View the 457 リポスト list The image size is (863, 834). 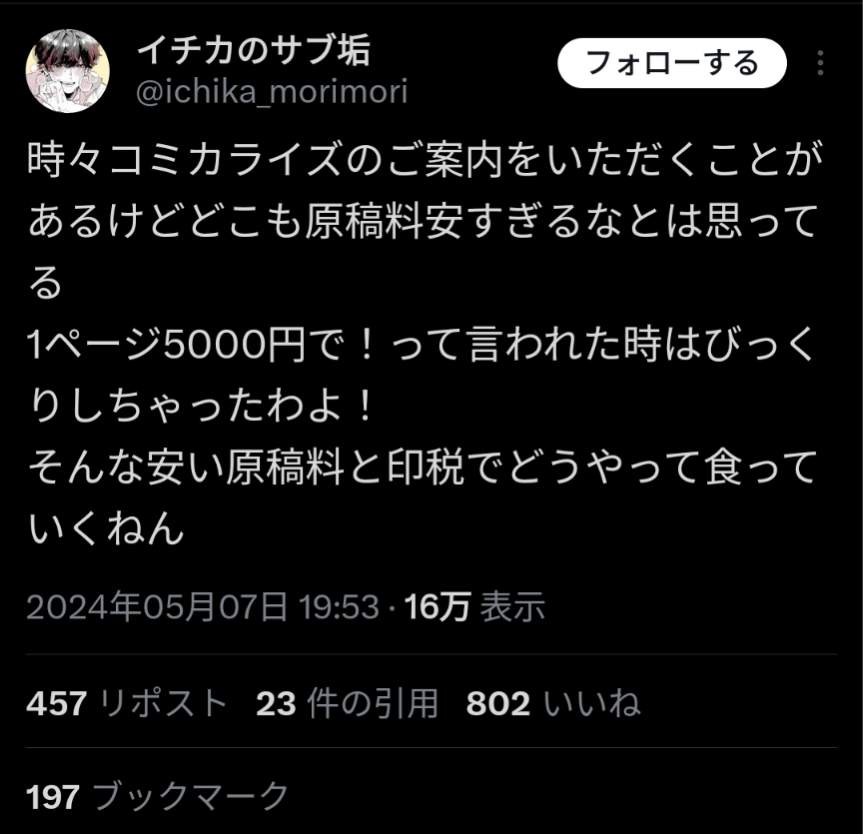pos(128,704)
